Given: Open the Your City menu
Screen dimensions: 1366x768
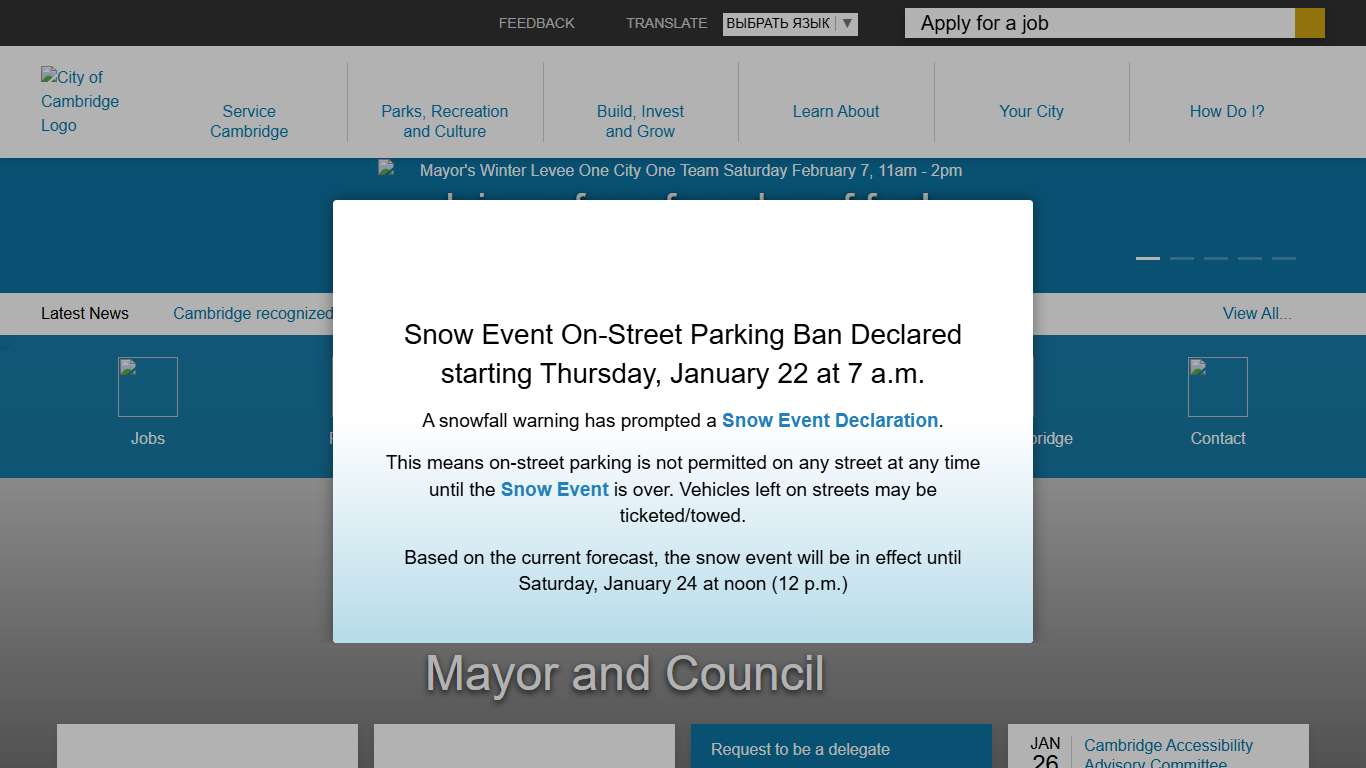Looking at the screenshot, I should pos(1031,111).
